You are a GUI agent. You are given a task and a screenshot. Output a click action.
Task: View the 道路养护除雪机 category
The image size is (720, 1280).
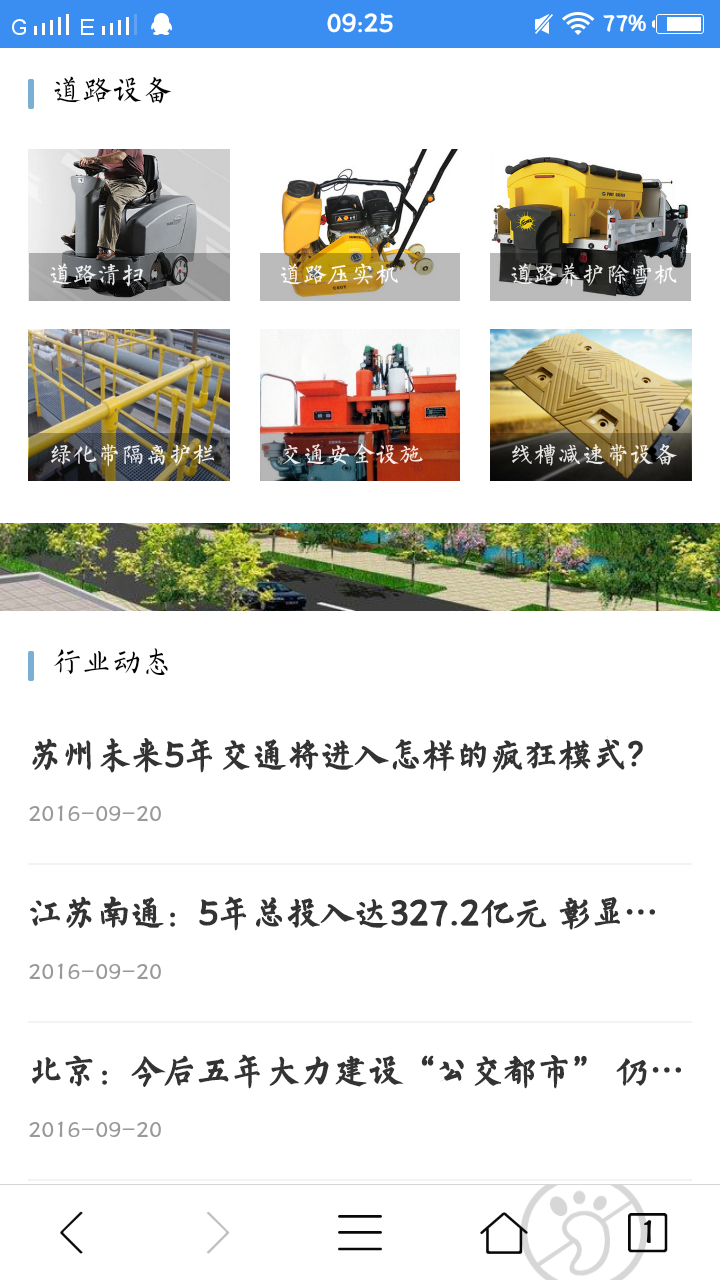[591, 225]
